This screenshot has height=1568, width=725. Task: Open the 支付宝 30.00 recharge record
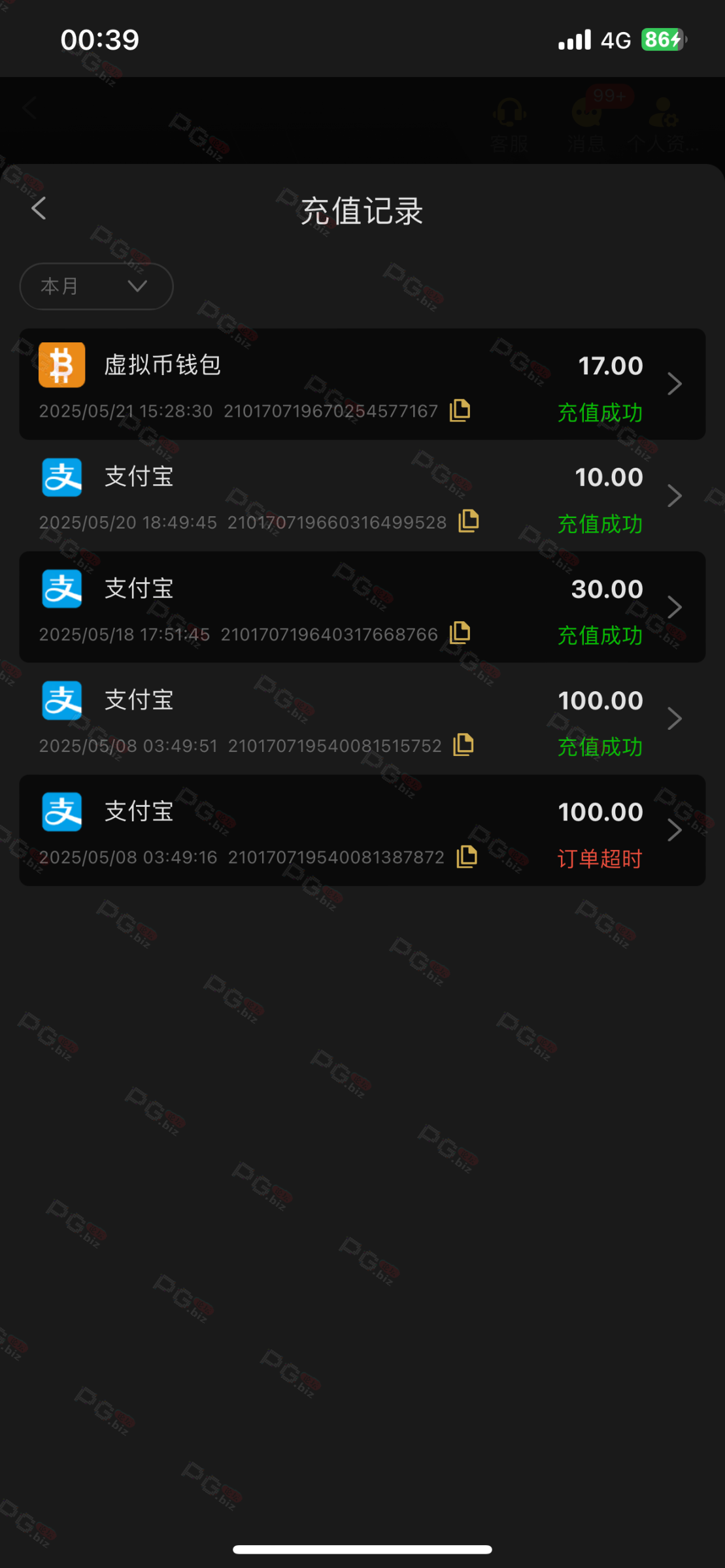362,607
